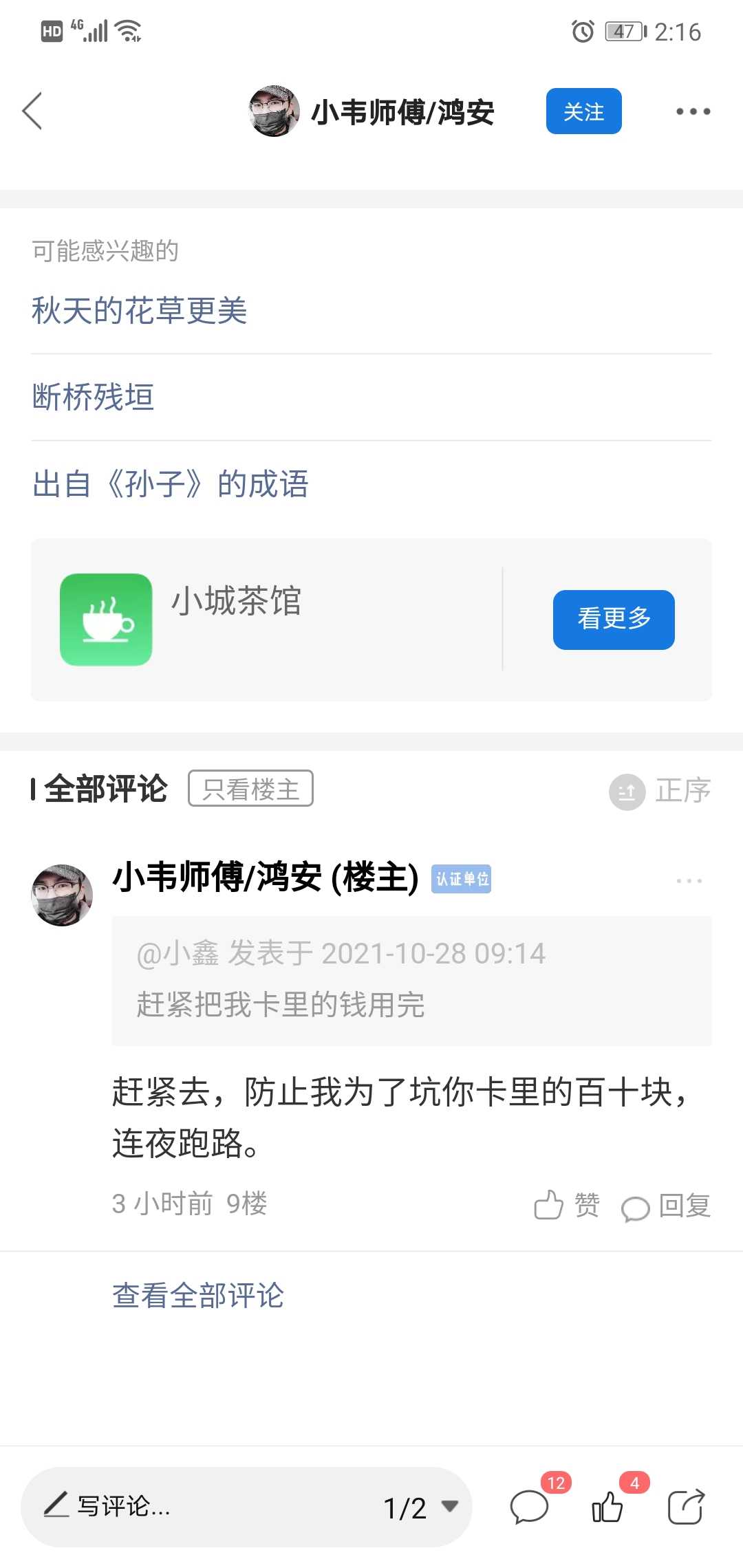Open suggested post 出自《孙子》的成语
The height and width of the screenshot is (1568, 743).
pos(170,484)
